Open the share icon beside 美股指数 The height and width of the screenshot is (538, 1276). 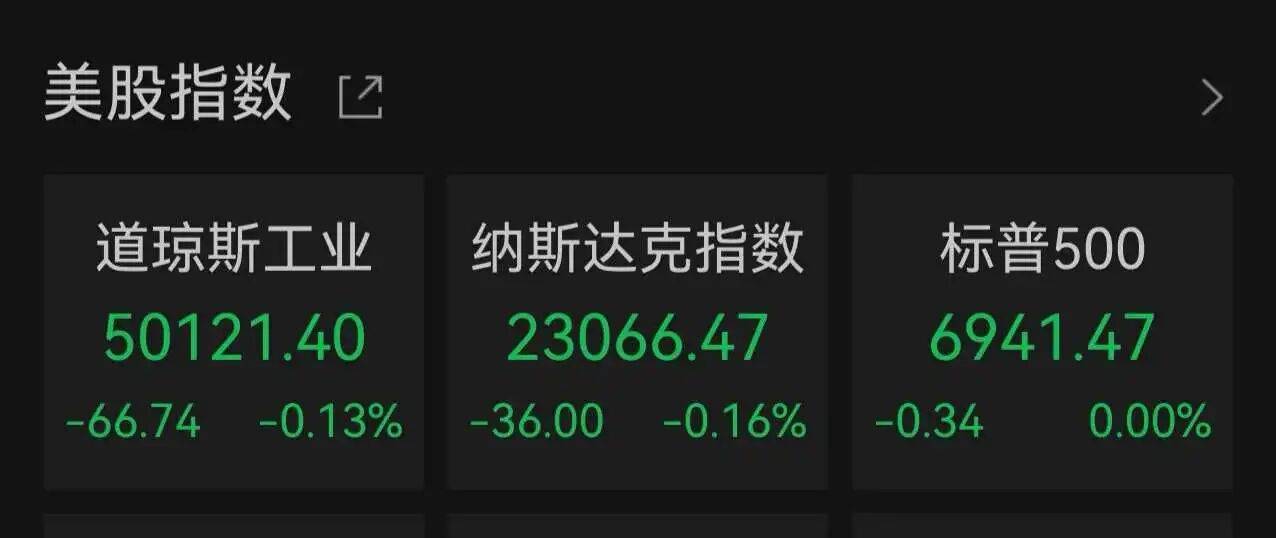point(361,98)
